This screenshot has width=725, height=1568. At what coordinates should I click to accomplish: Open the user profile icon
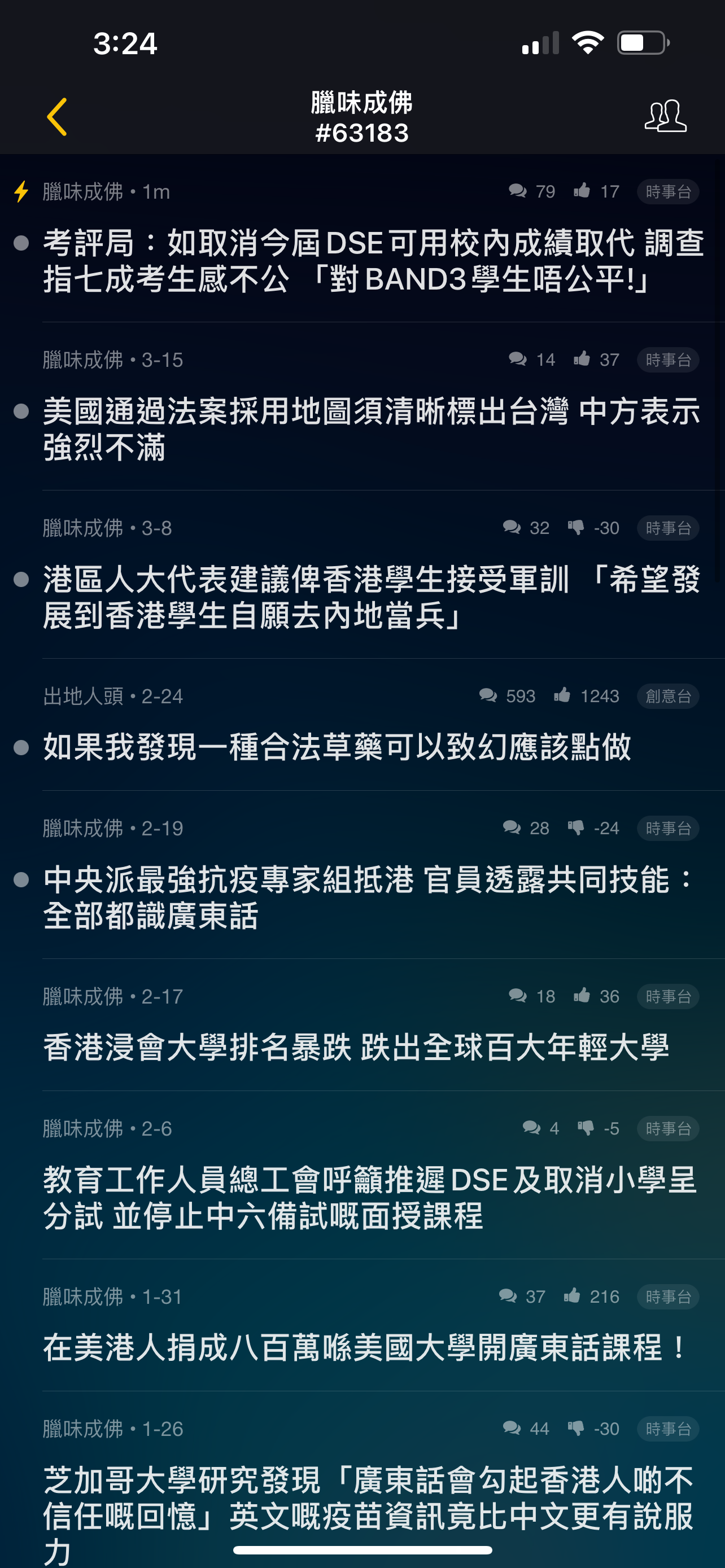click(665, 116)
